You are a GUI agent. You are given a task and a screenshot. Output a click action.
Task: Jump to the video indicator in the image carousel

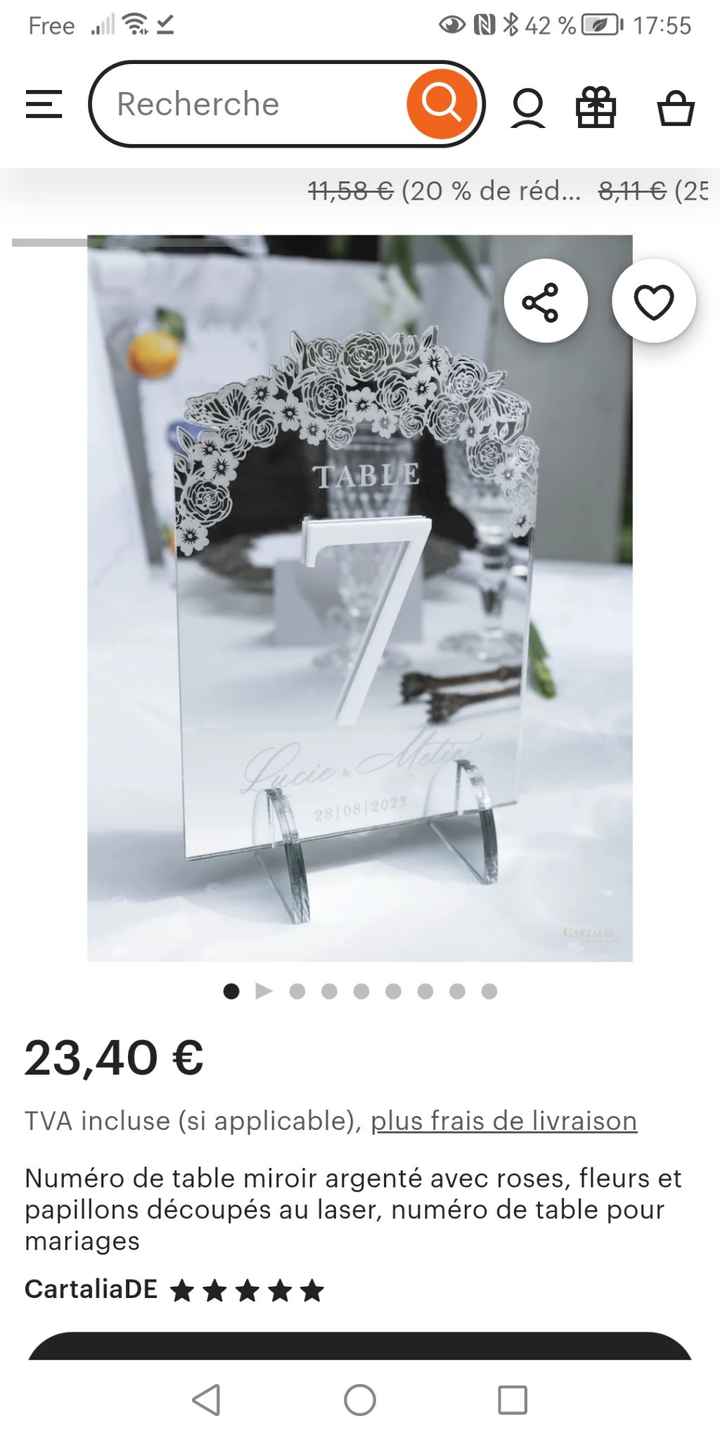pos(264,991)
